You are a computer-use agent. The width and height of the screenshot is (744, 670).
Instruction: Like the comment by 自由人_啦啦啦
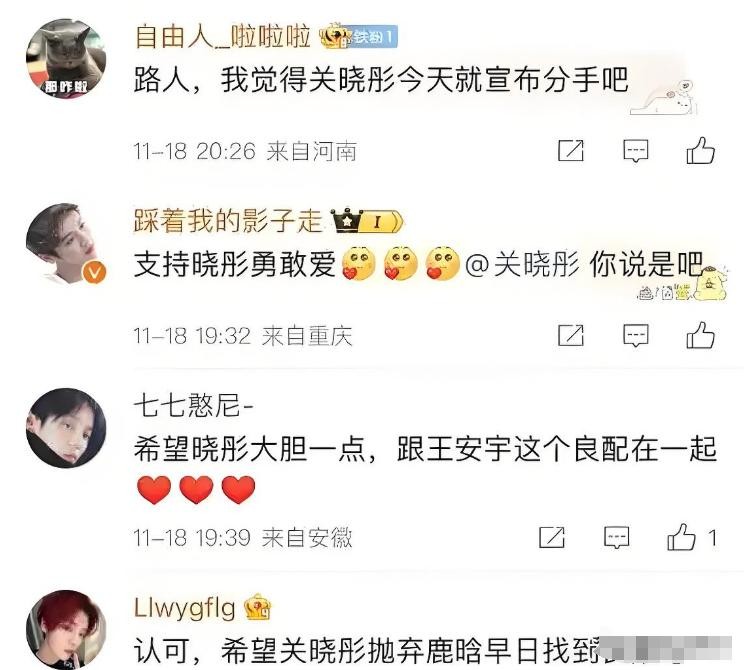[701, 151]
